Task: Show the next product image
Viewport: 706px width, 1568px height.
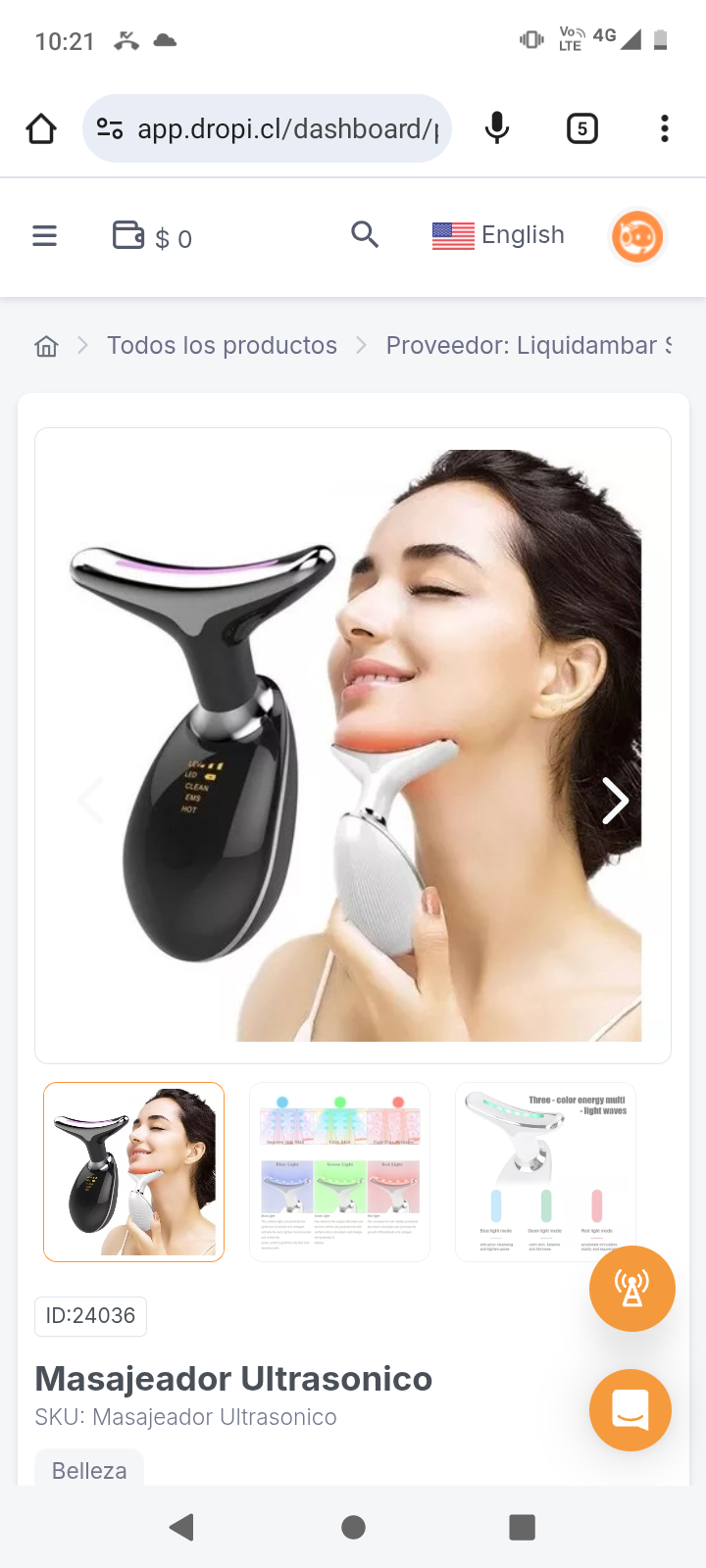Action: coord(615,801)
